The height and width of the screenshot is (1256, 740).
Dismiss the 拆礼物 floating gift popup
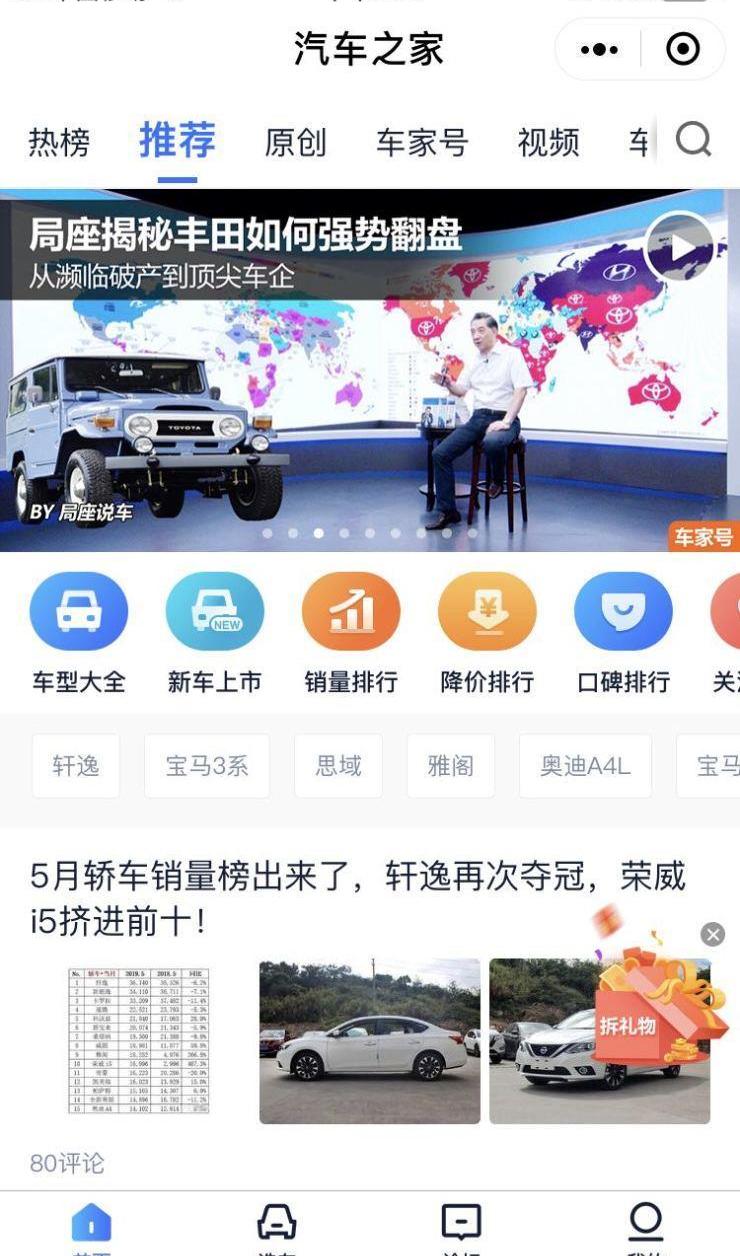[x=712, y=934]
